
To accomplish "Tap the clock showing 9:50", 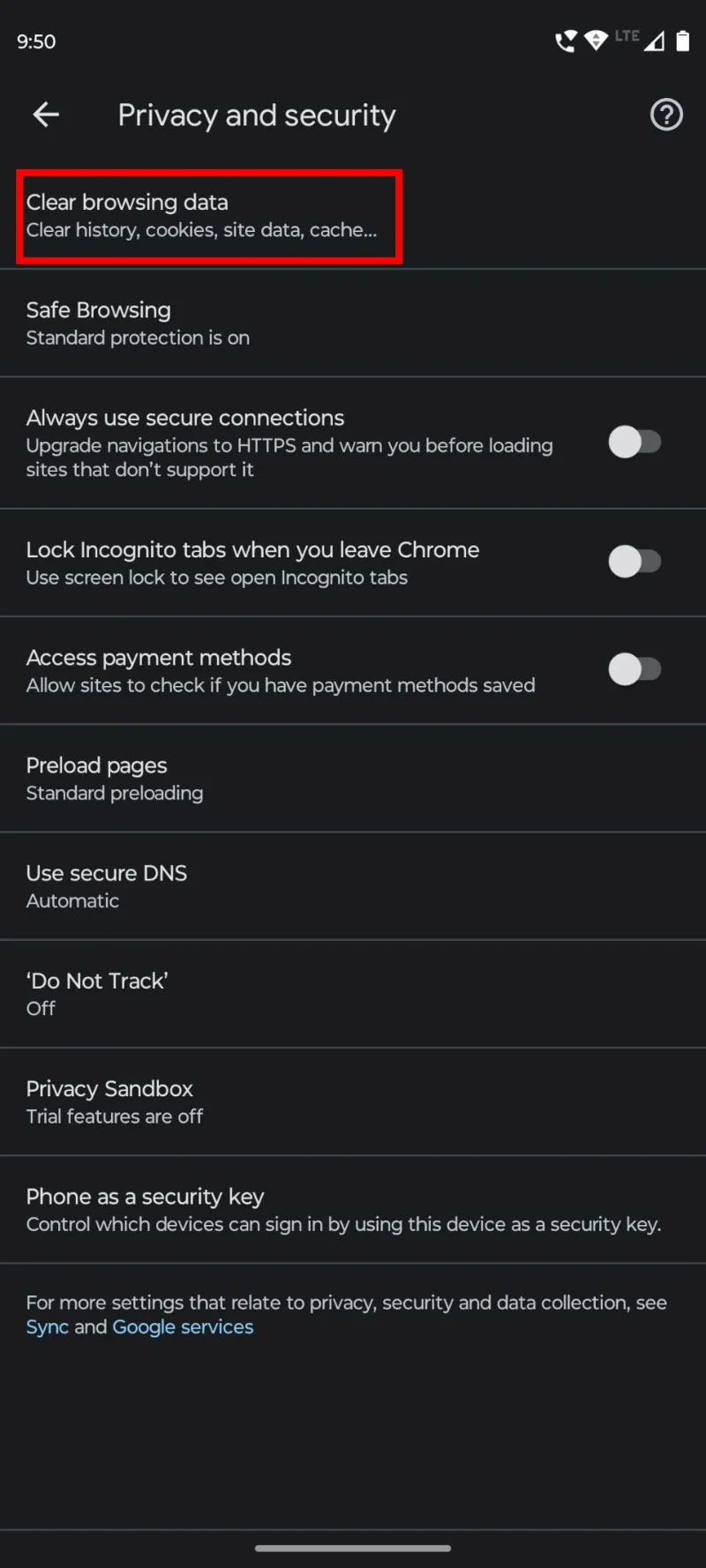I will coord(35,41).
